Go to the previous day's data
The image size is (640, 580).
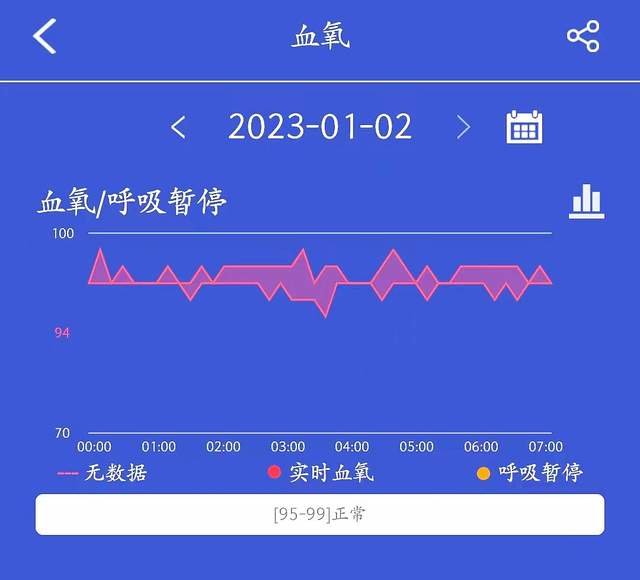coord(179,127)
